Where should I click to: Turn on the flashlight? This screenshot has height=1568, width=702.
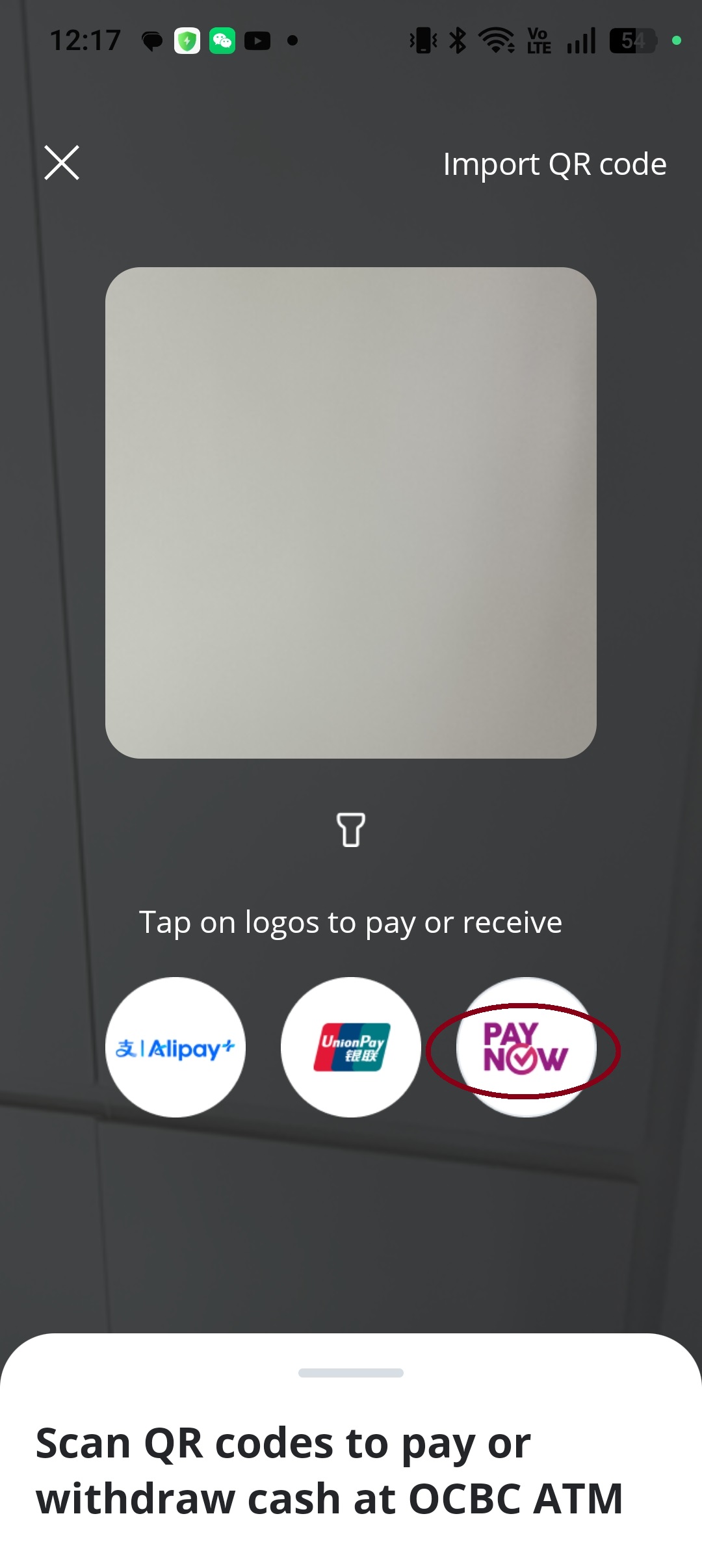click(351, 830)
